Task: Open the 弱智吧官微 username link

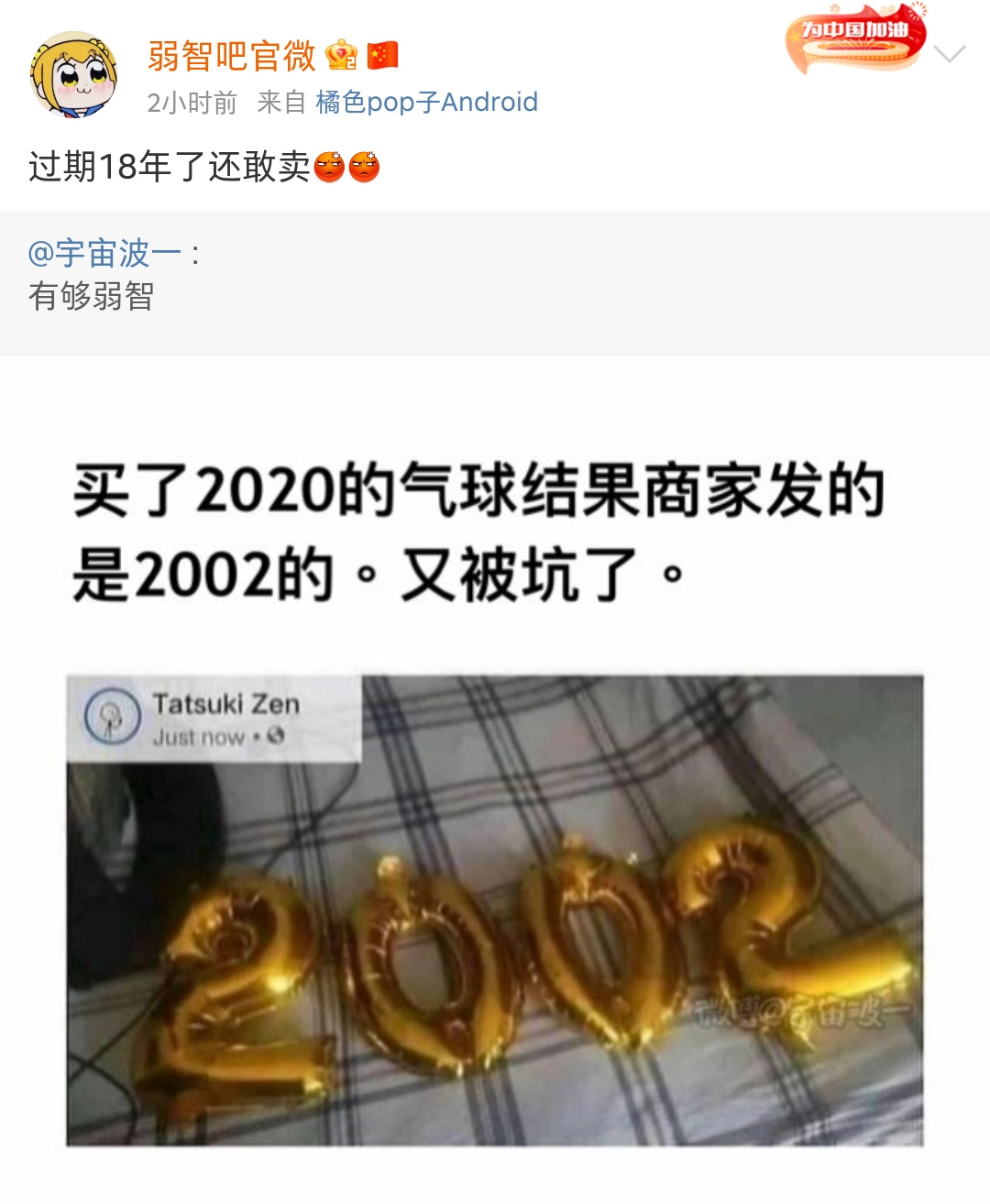Action: (231, 56)
